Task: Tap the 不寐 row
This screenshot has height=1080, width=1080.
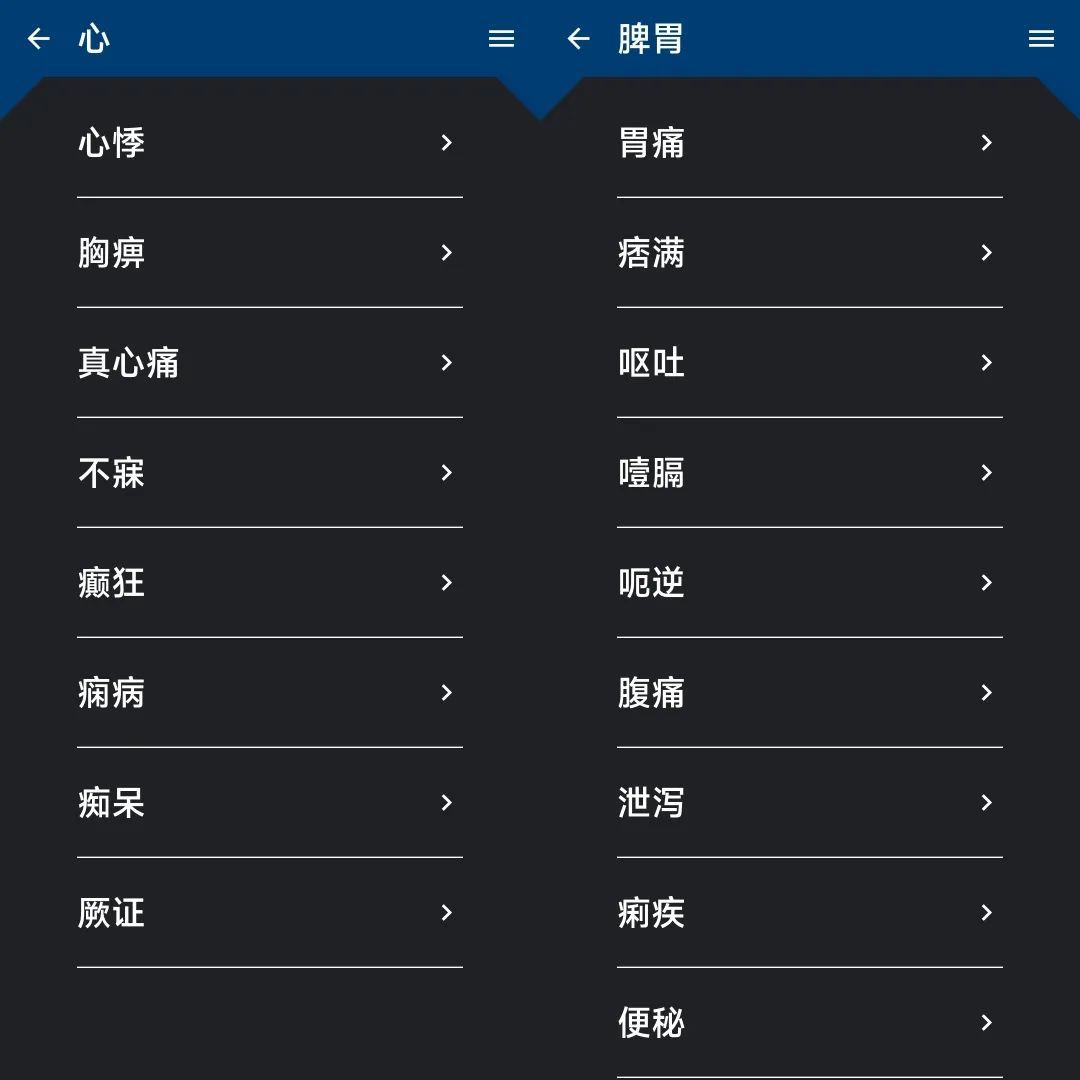Action: click(x=269, y=473)
